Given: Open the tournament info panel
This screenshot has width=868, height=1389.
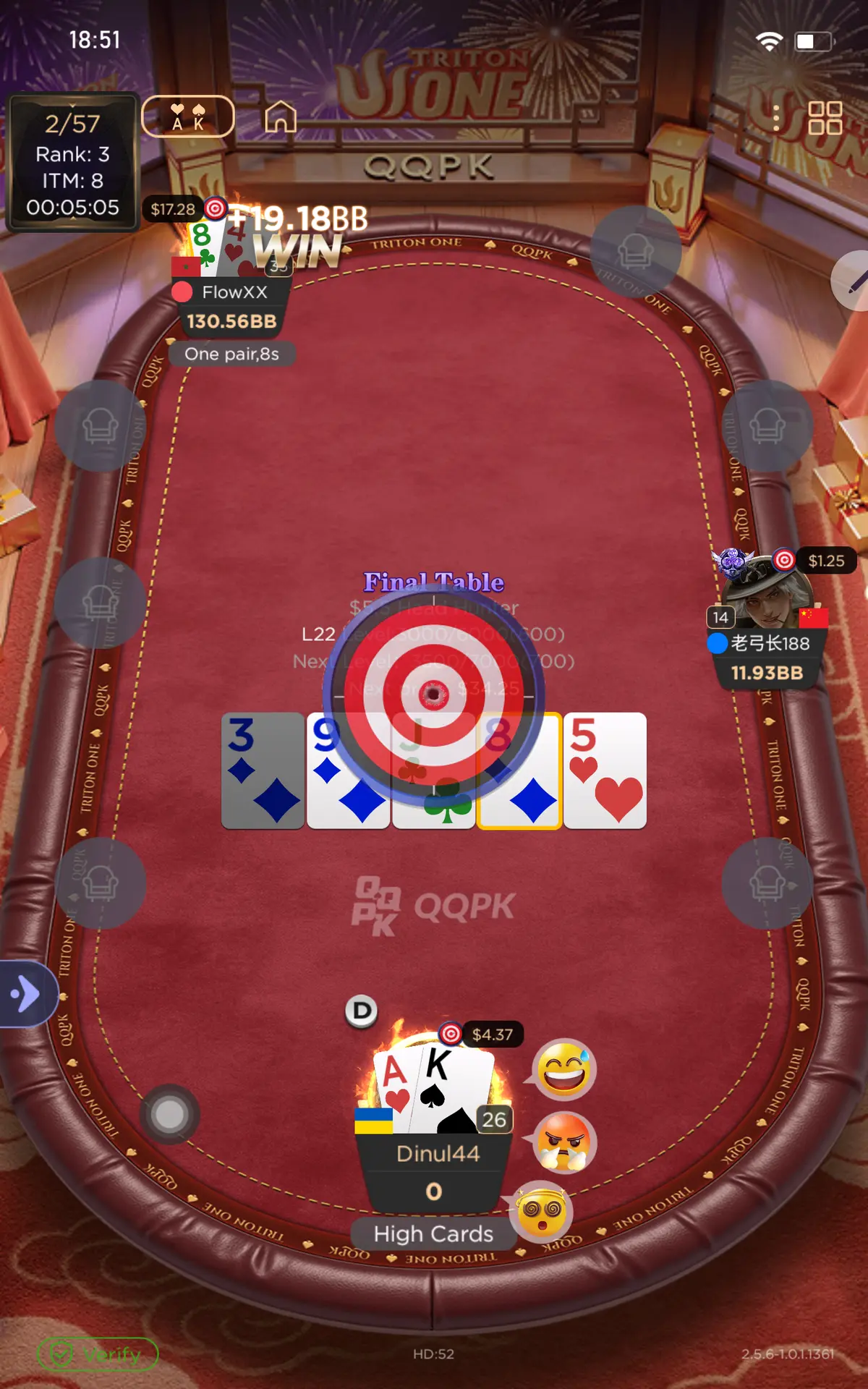Looking at the screenshot, I should (x=72, y=163).
